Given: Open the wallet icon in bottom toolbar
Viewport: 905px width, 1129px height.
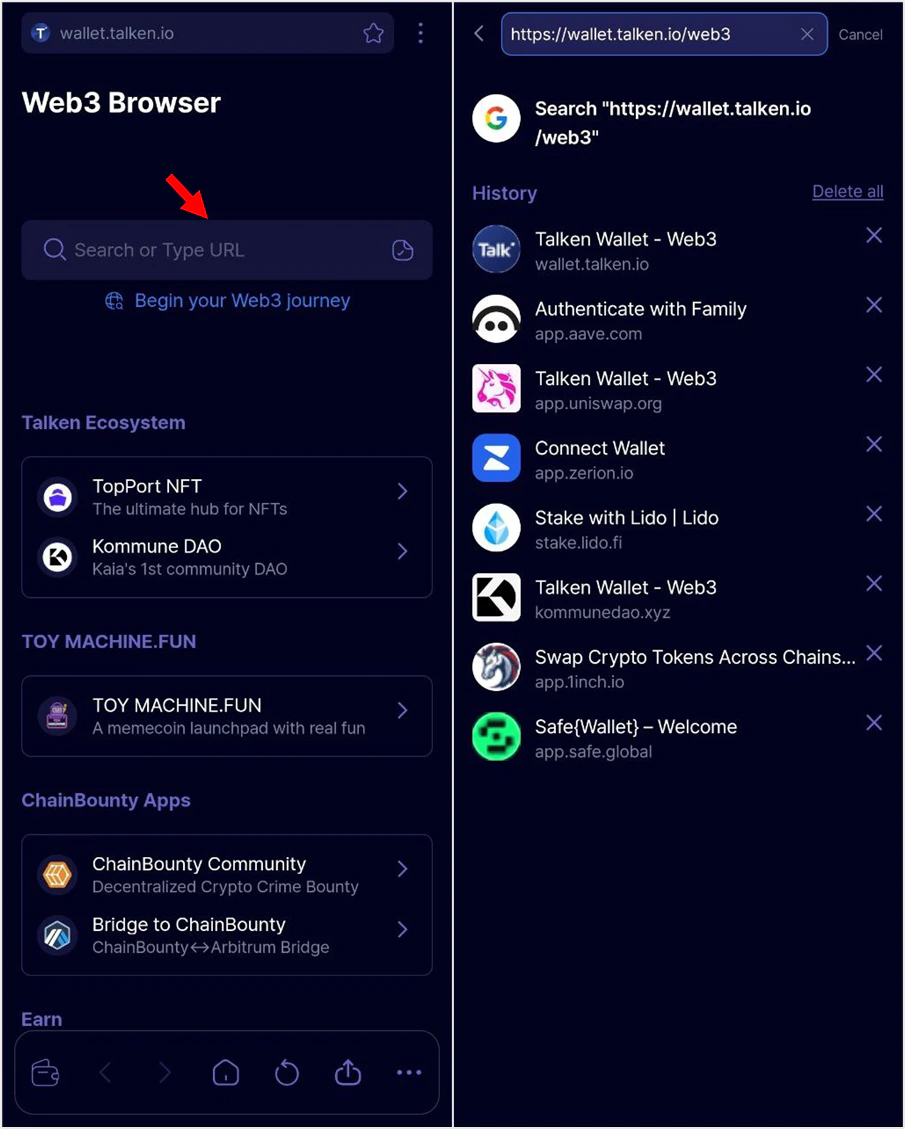Looking at the screenshot, I should click(45, 1073).
